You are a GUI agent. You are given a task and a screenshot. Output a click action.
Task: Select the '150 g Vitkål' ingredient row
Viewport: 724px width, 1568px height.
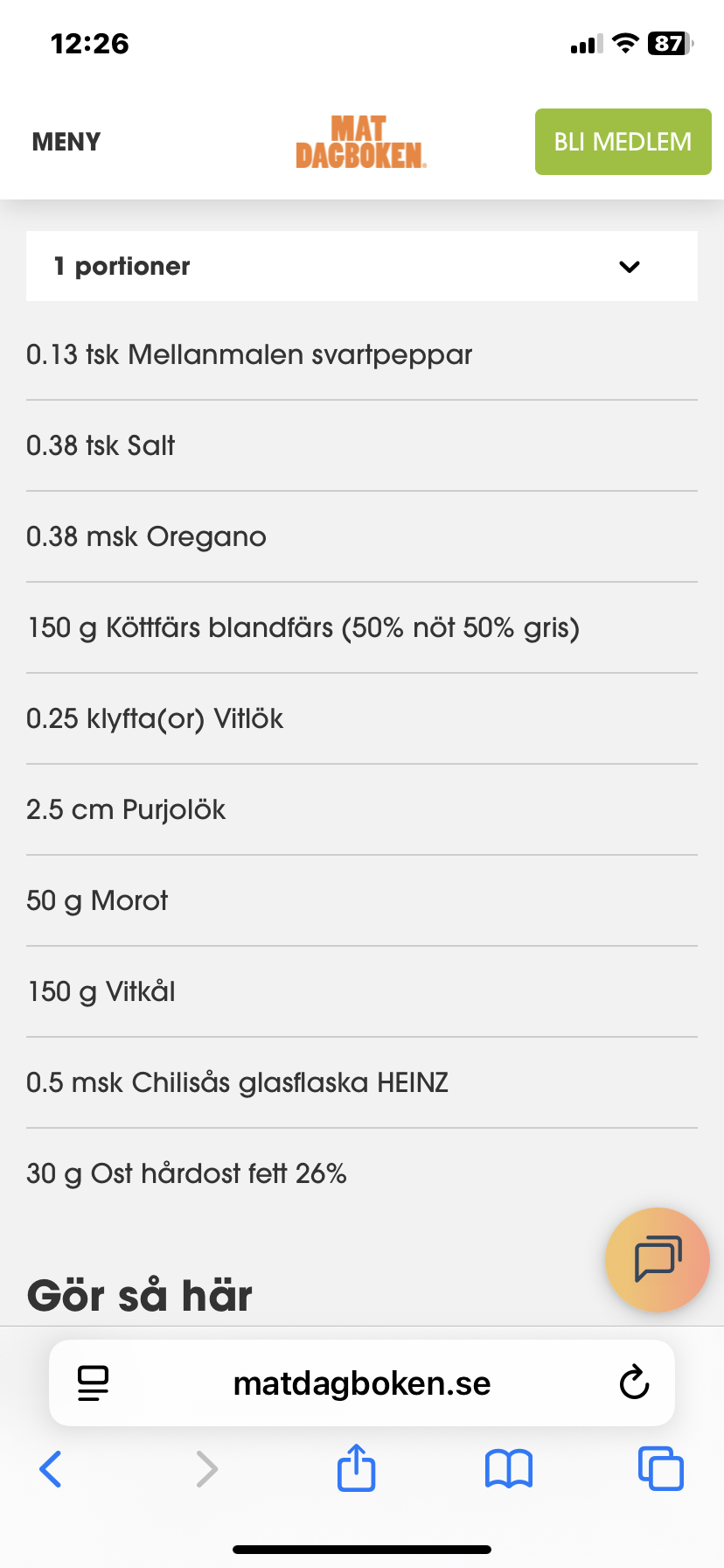click(101, 991)
